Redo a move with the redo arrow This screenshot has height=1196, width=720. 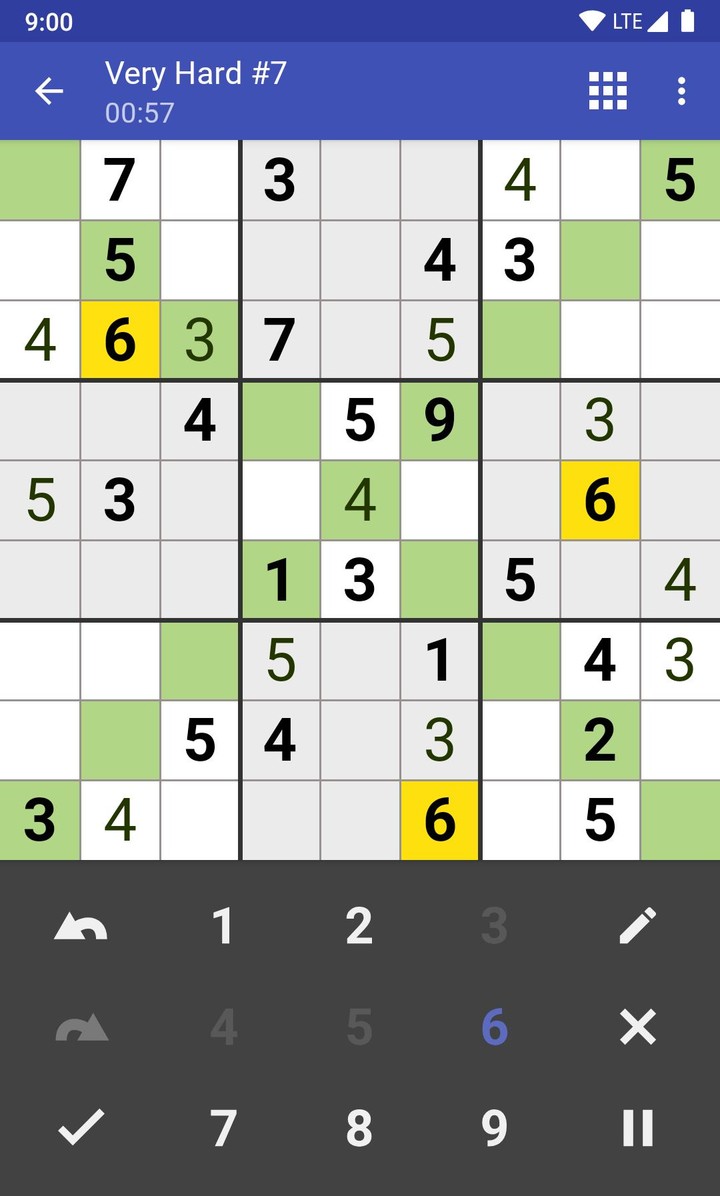coord(81,1027)
